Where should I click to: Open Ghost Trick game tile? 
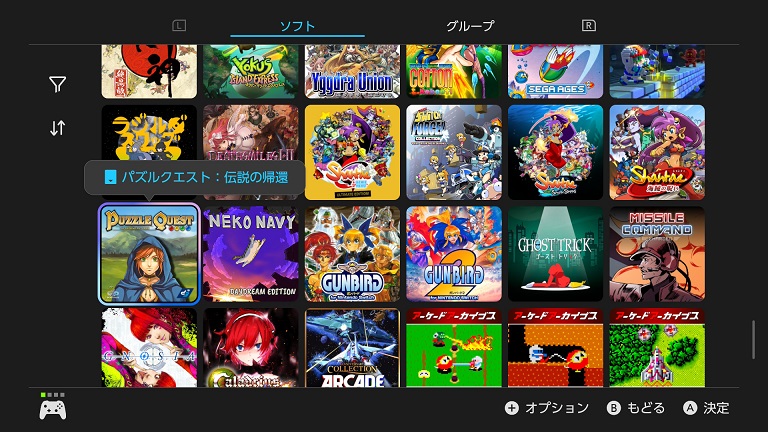click(555, 254)
